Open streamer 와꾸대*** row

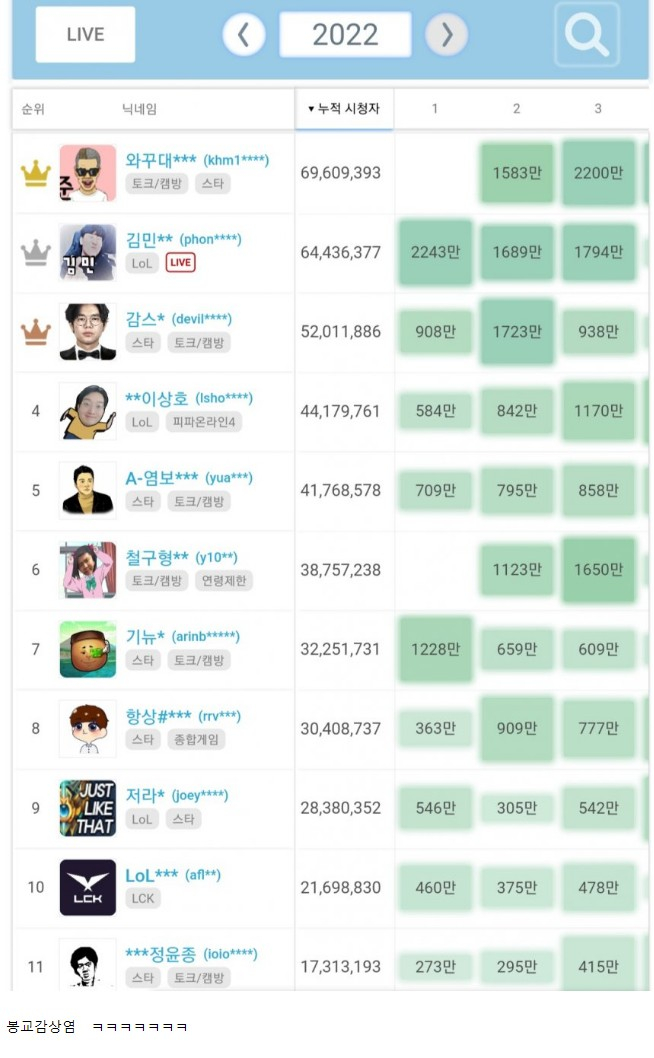tap(331, 173)
